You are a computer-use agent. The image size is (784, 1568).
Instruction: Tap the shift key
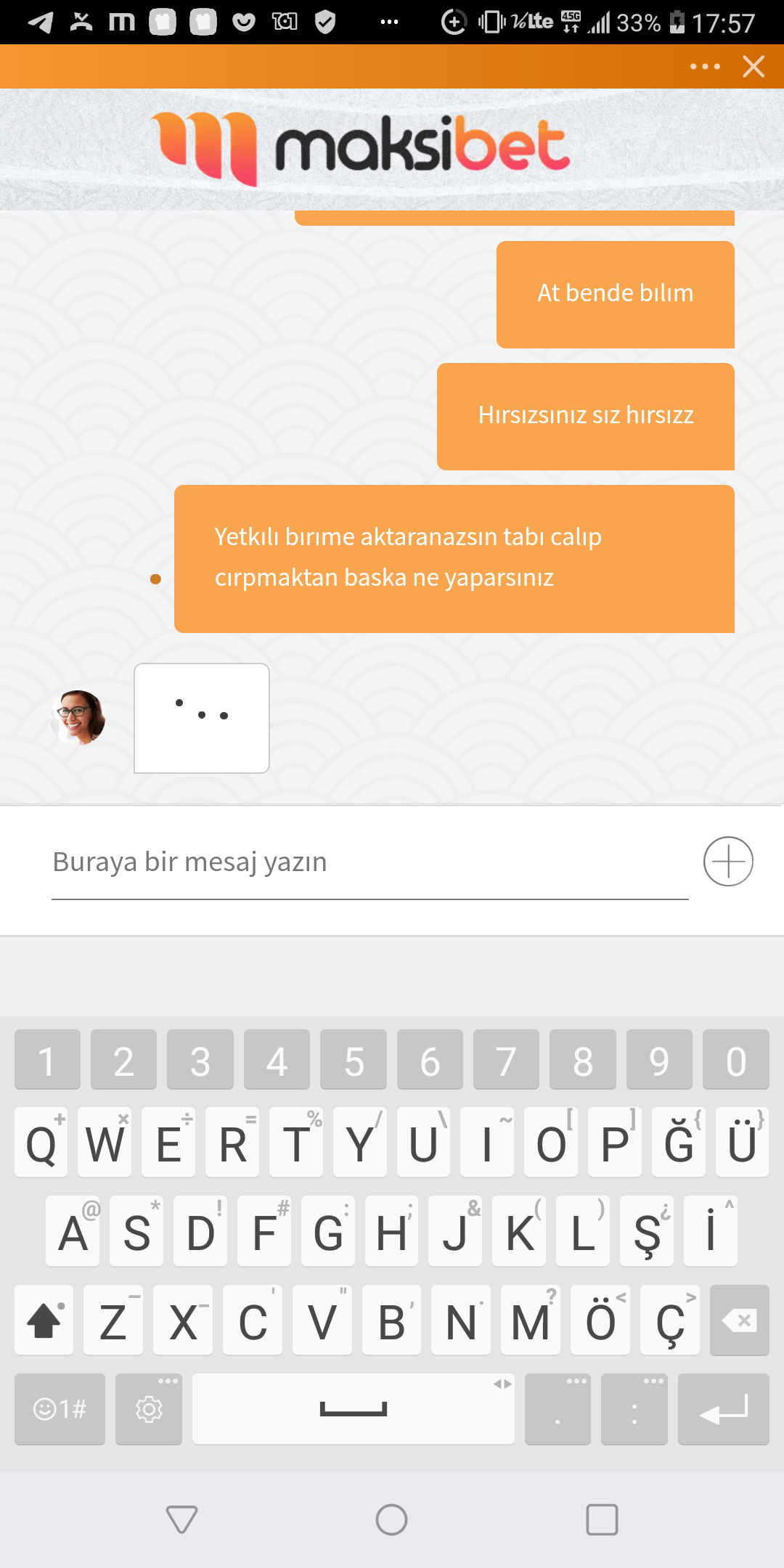click(x=44, y=1320)
